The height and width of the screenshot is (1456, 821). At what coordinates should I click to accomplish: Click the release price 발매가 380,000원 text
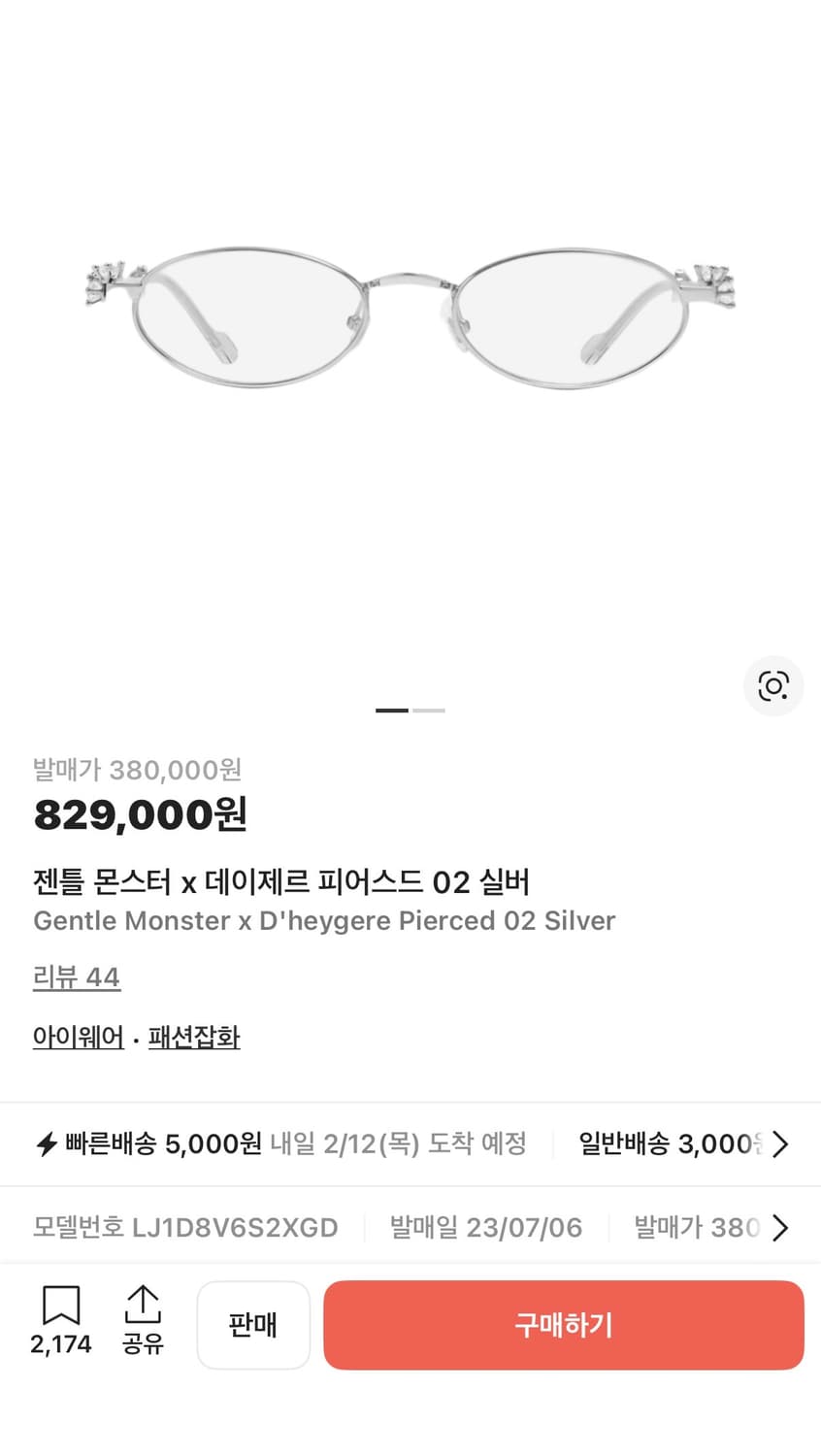coord(136,770)
